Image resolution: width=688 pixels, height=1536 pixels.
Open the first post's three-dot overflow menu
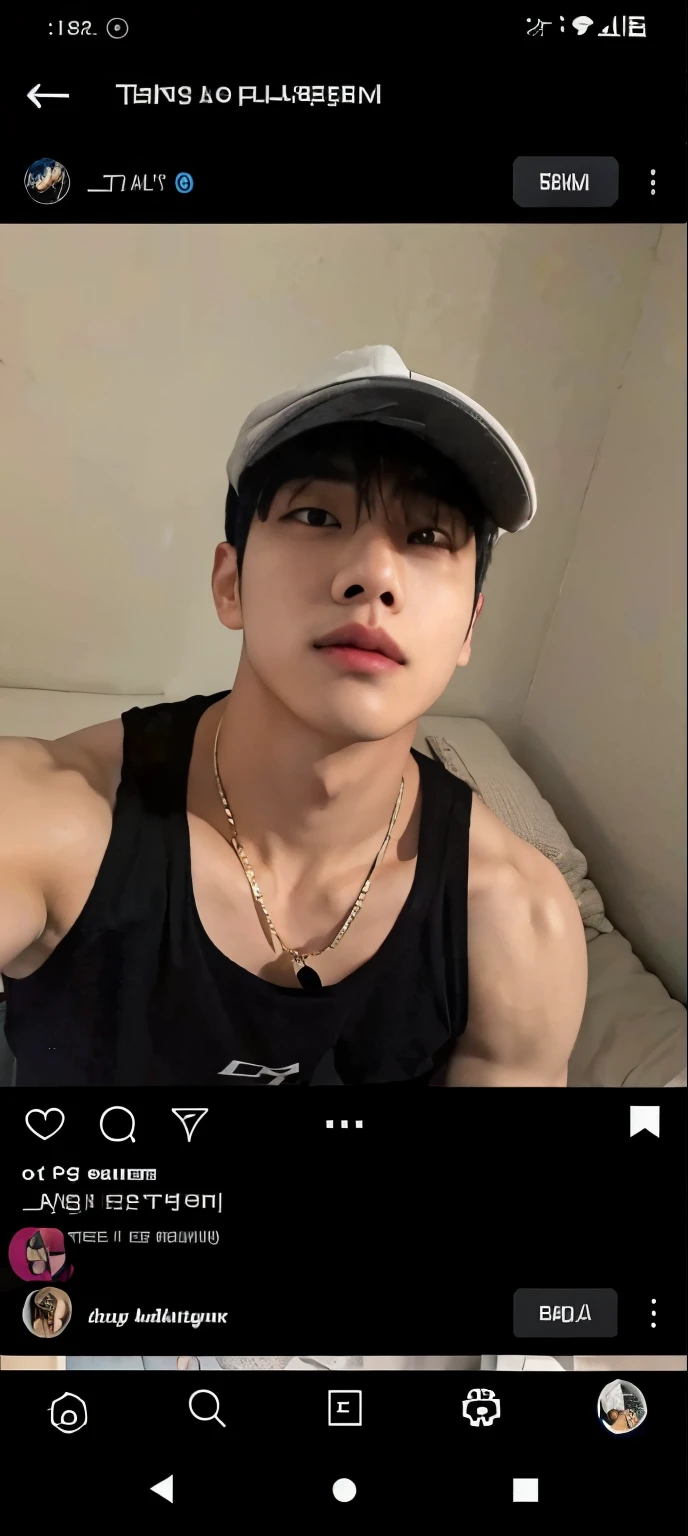pos(653,182)
